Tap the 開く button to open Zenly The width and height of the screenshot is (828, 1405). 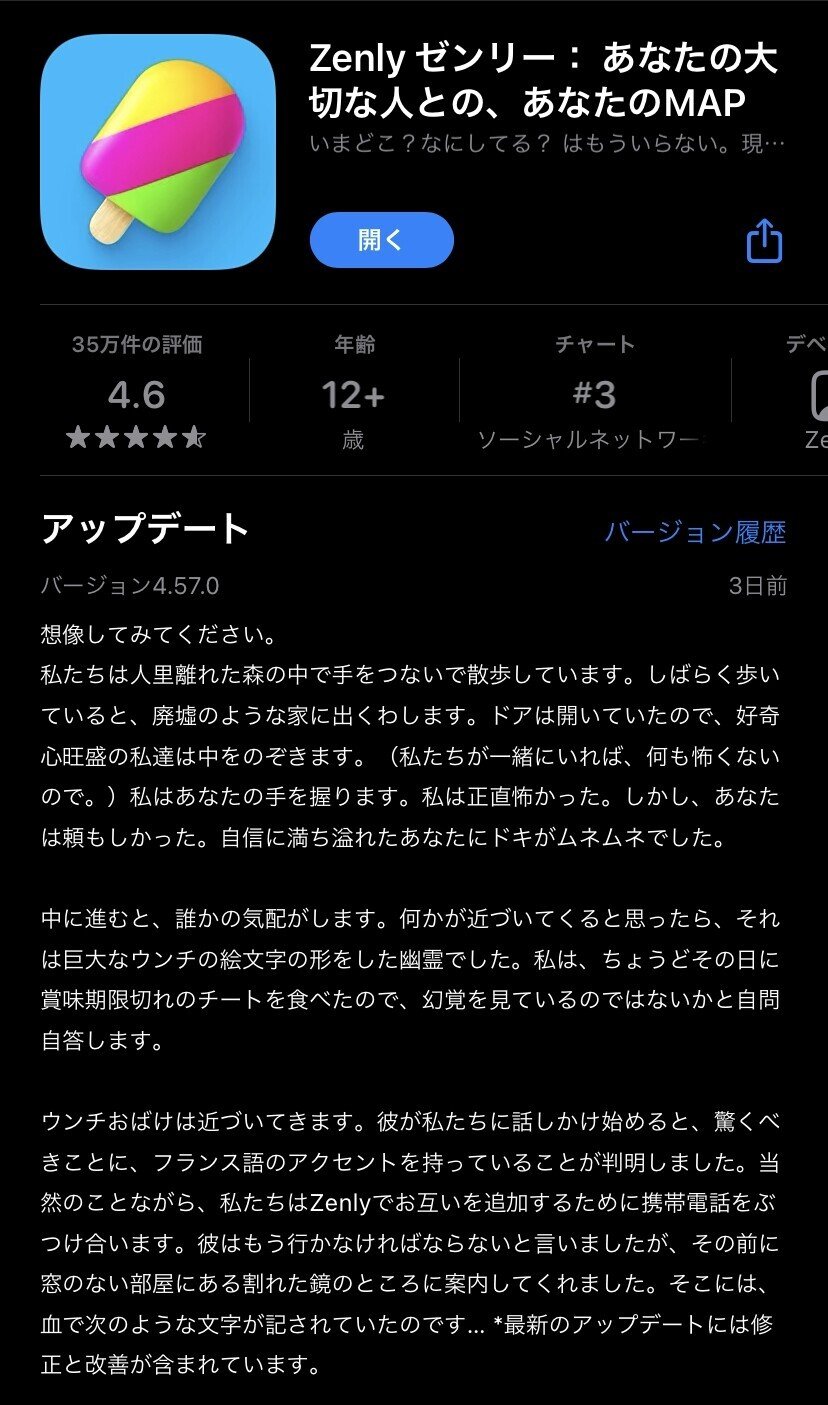pos(381,240)
